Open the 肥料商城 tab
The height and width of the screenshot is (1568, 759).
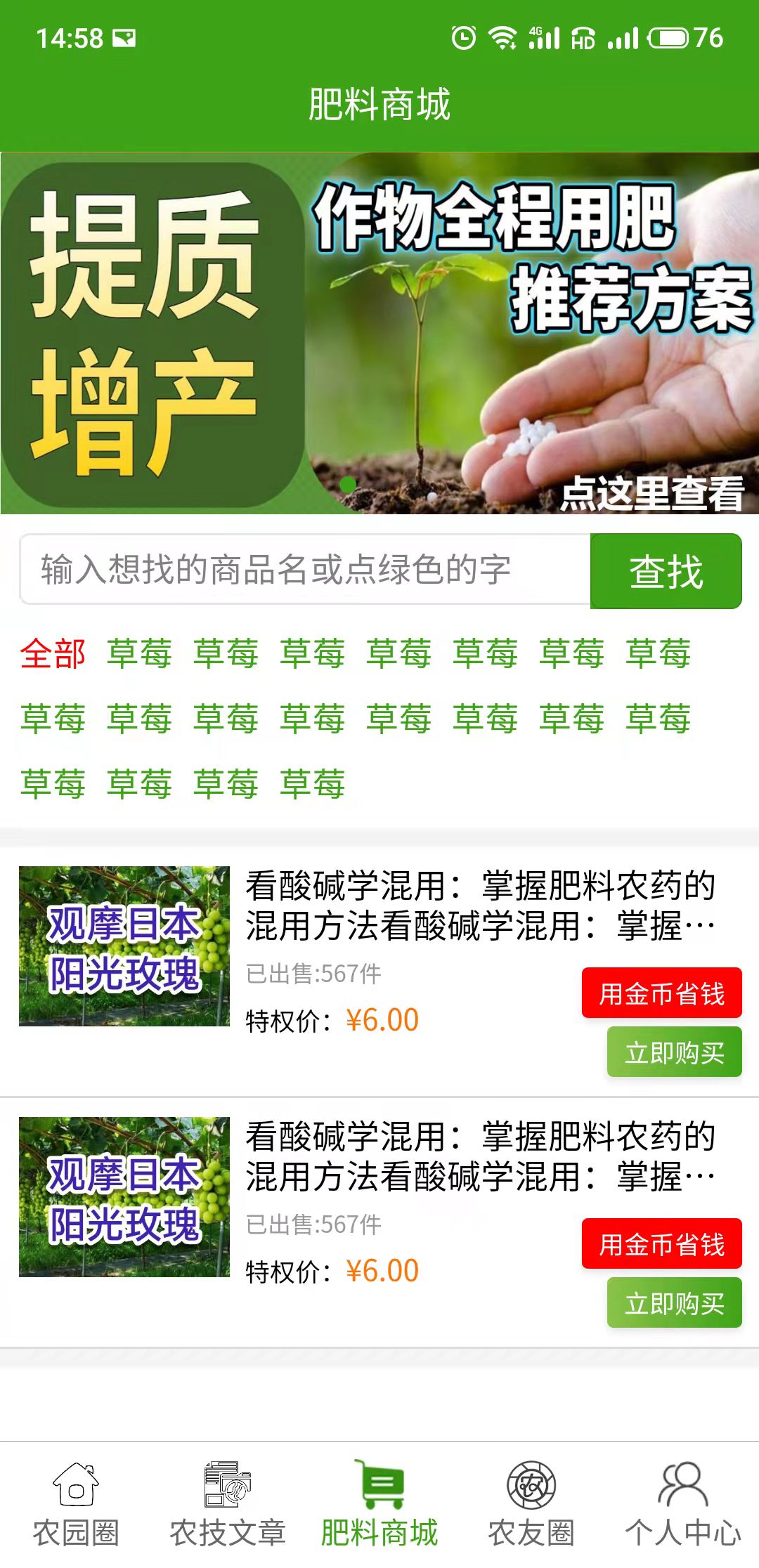coord(379,1505)
